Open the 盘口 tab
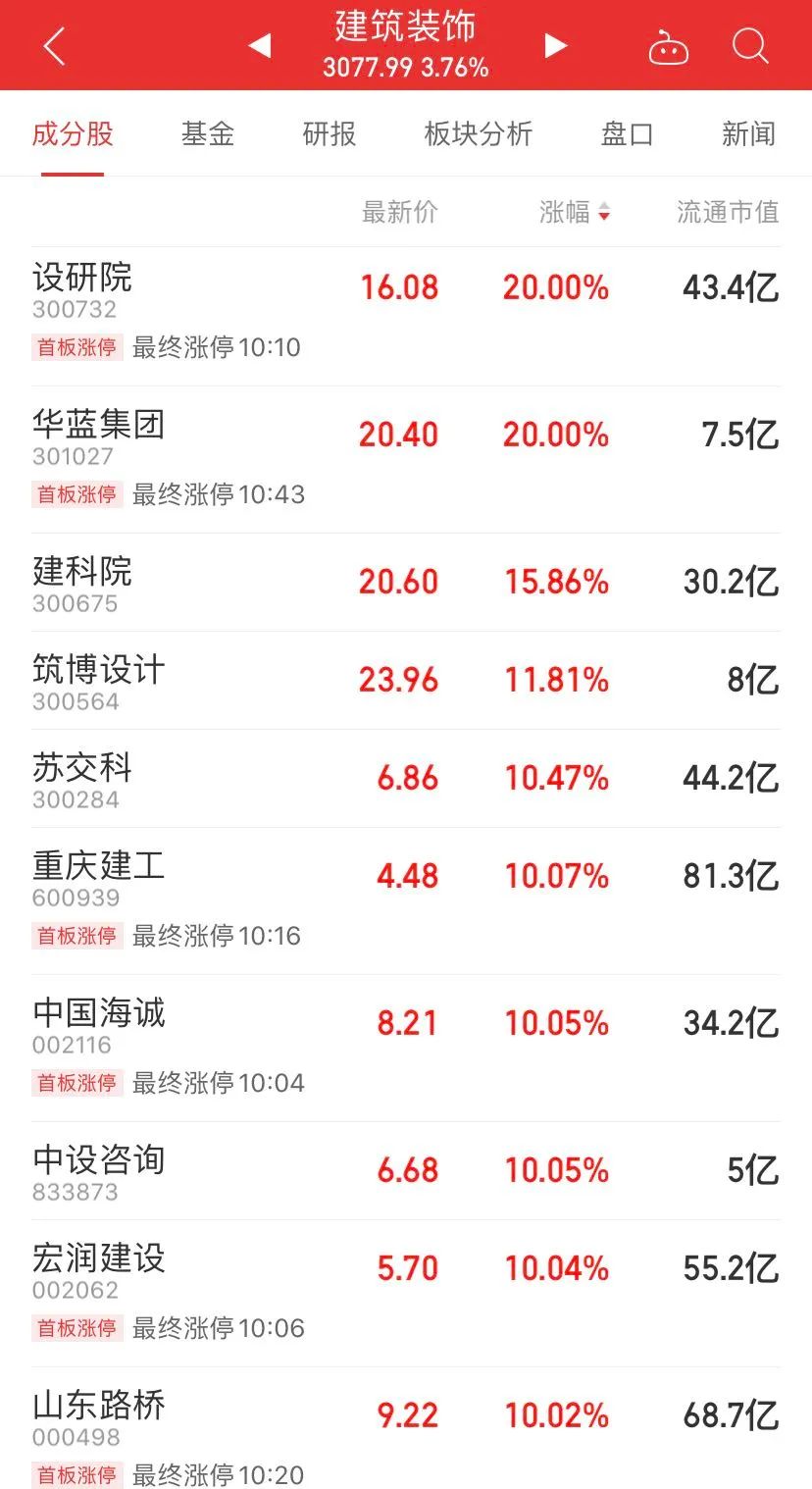The height and width of the screenshot is (1489, 812). point(628,134)
